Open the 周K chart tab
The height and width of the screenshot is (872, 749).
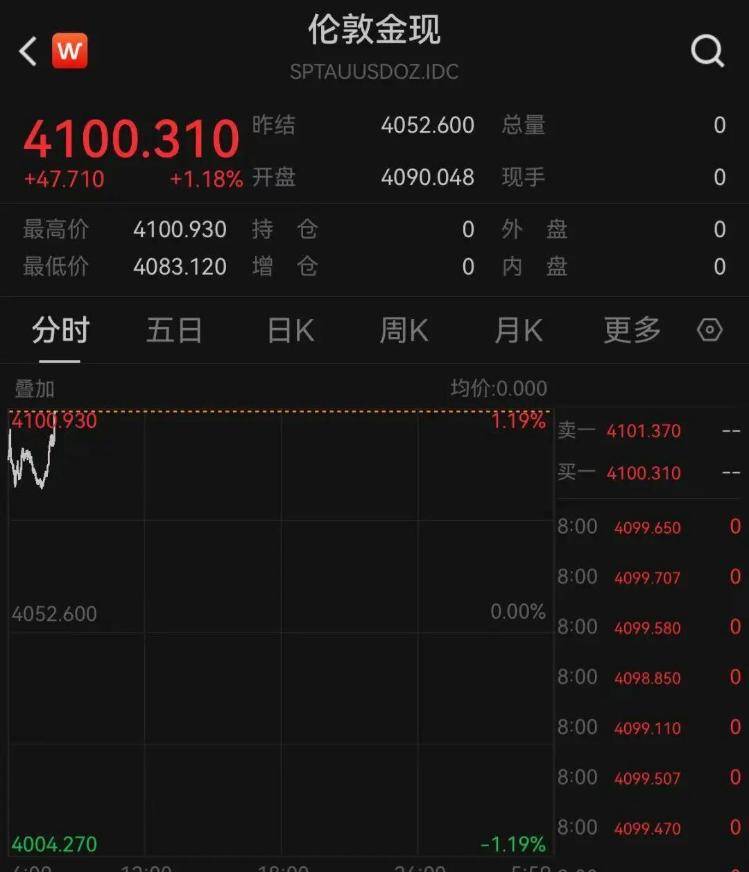[404, 330]
